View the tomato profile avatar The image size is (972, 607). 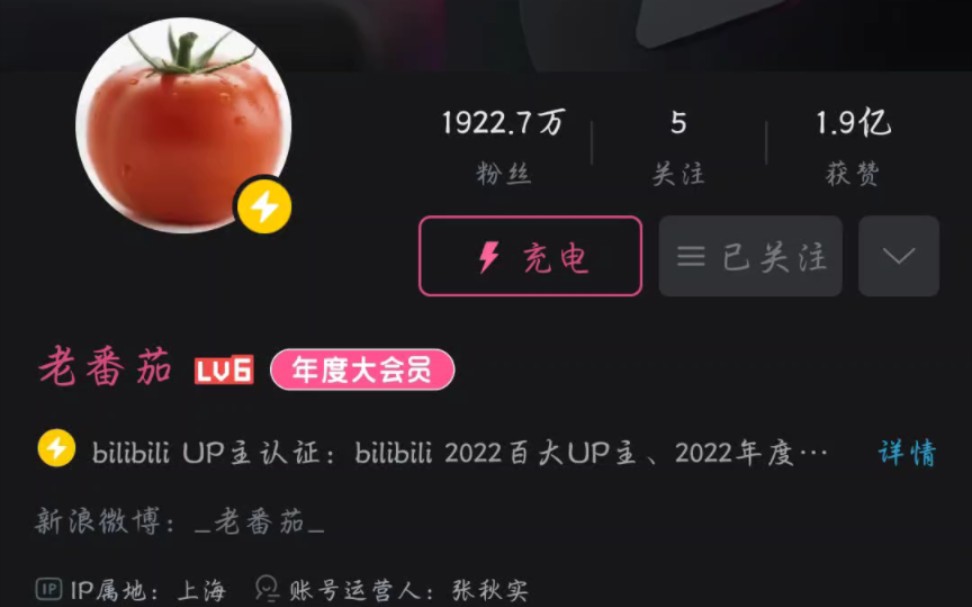coord(183,127)
